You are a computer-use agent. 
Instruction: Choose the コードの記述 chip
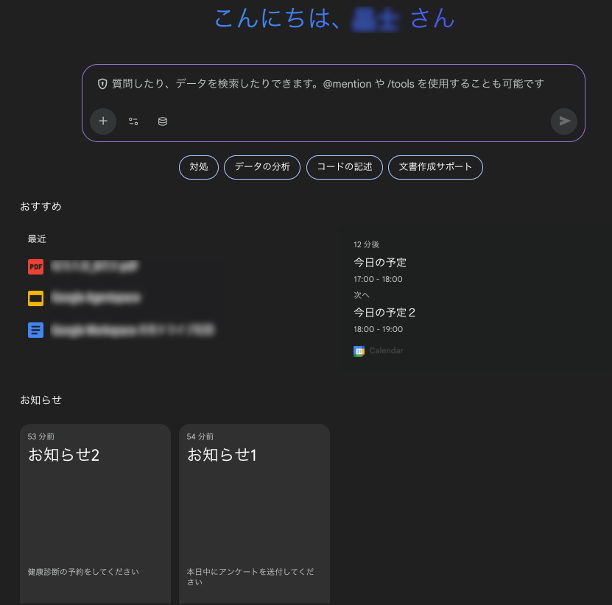344,168
